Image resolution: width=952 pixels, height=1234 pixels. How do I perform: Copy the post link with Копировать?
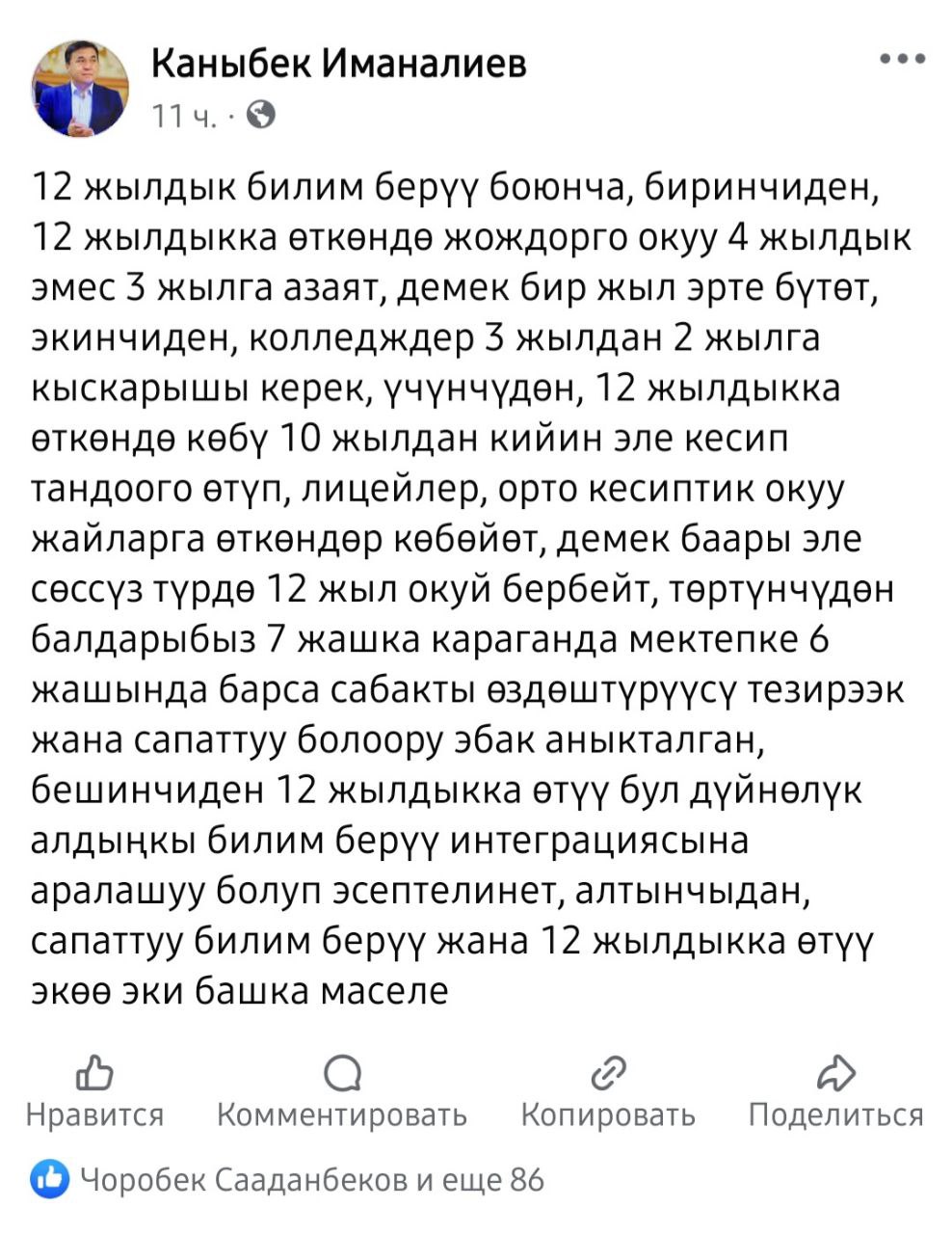click(x=608, y=1093)
